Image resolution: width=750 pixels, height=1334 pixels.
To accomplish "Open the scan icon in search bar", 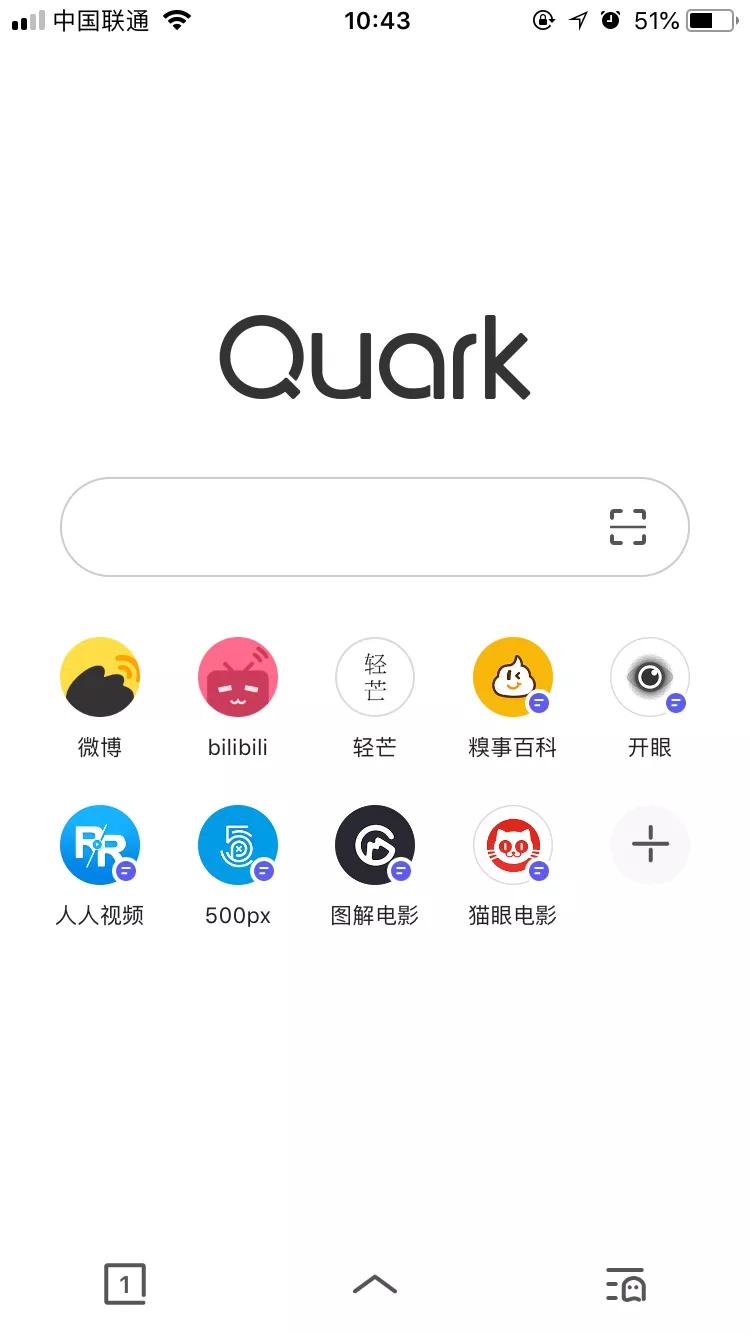I will point(628,527).
